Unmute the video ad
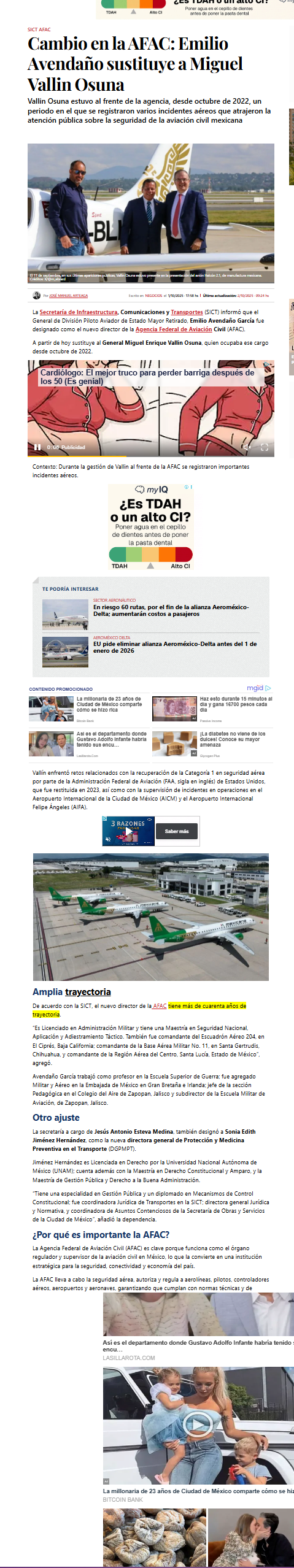Viewport: 294px width, 1568px height. (247, 447)
